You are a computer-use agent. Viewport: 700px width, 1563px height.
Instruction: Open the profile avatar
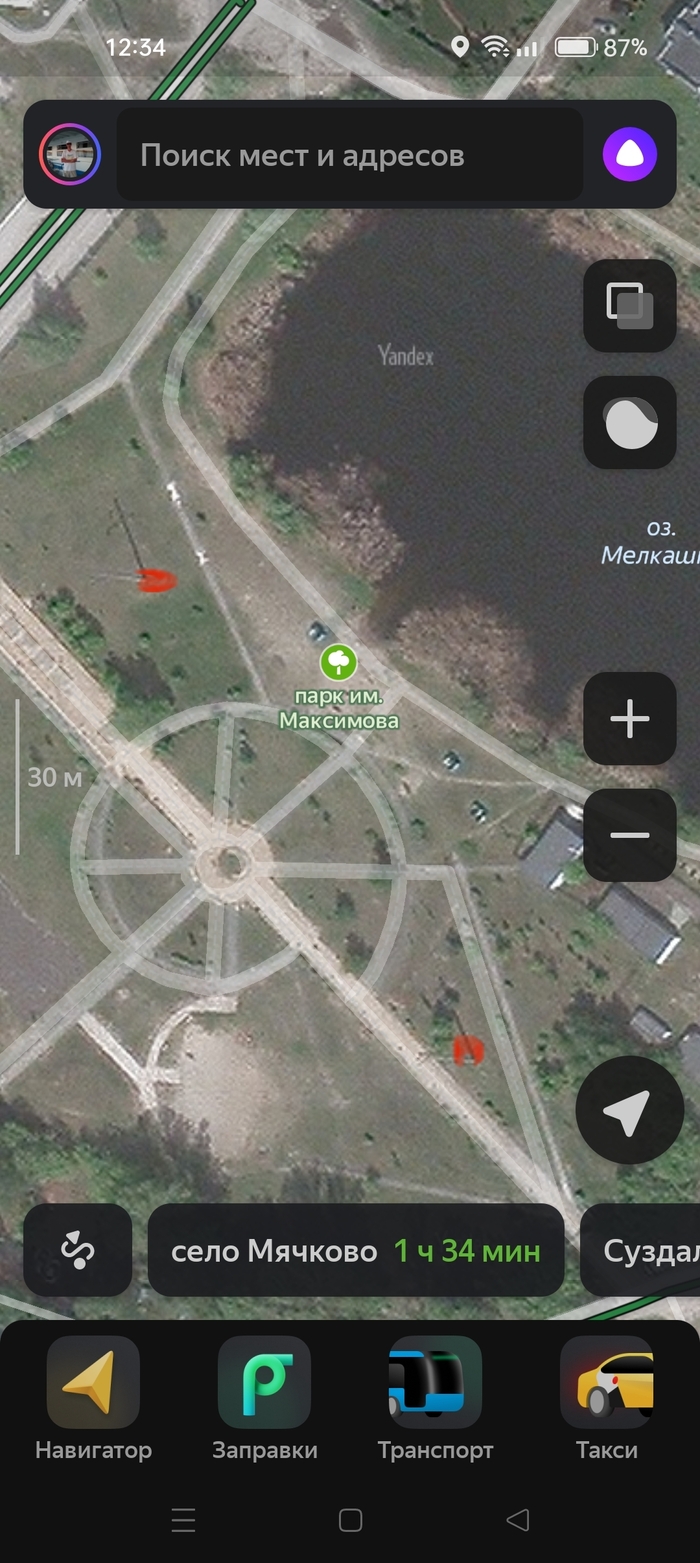(70, 156)
